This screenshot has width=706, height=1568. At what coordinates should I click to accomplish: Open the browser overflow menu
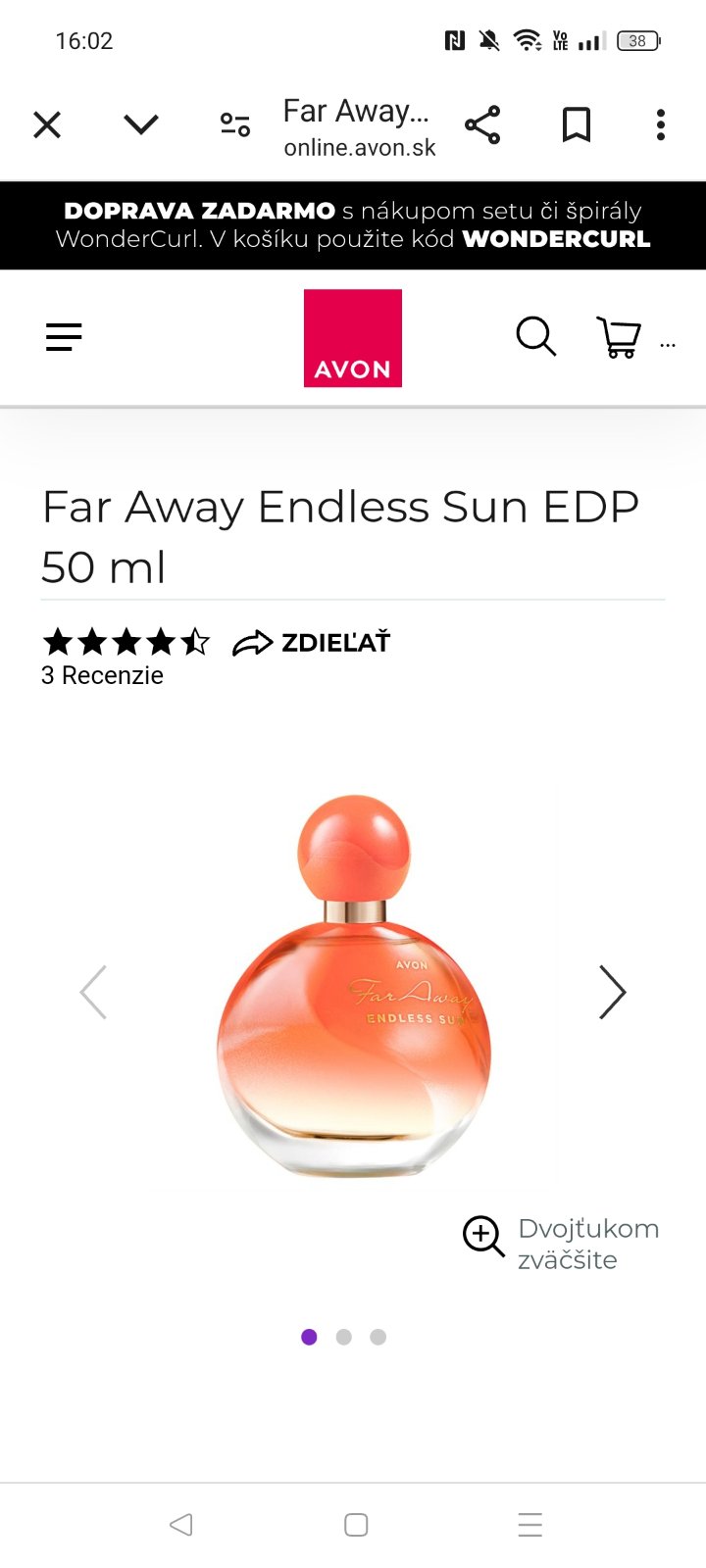(661, 125)
